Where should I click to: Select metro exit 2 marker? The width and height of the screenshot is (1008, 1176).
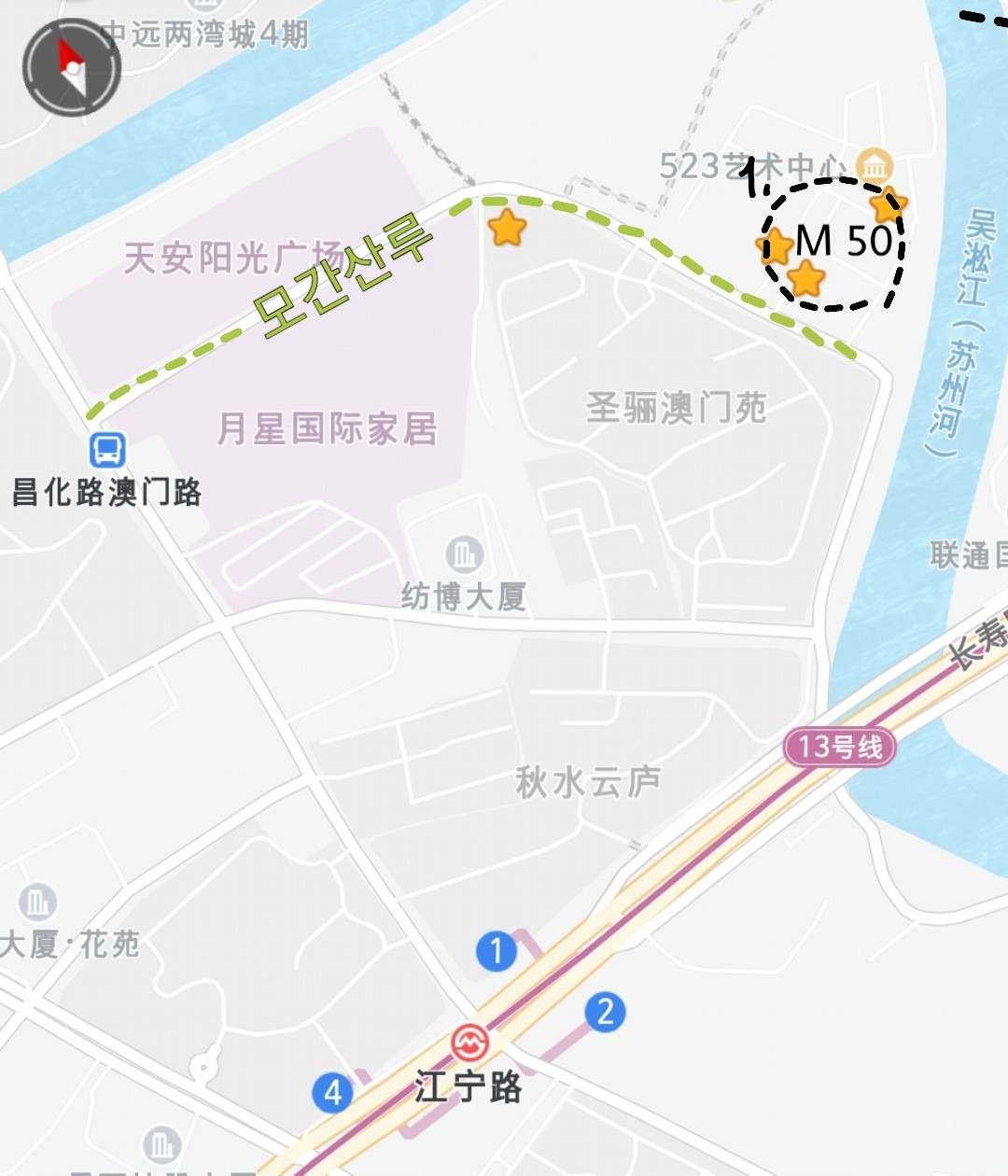tap(606, 1011)
